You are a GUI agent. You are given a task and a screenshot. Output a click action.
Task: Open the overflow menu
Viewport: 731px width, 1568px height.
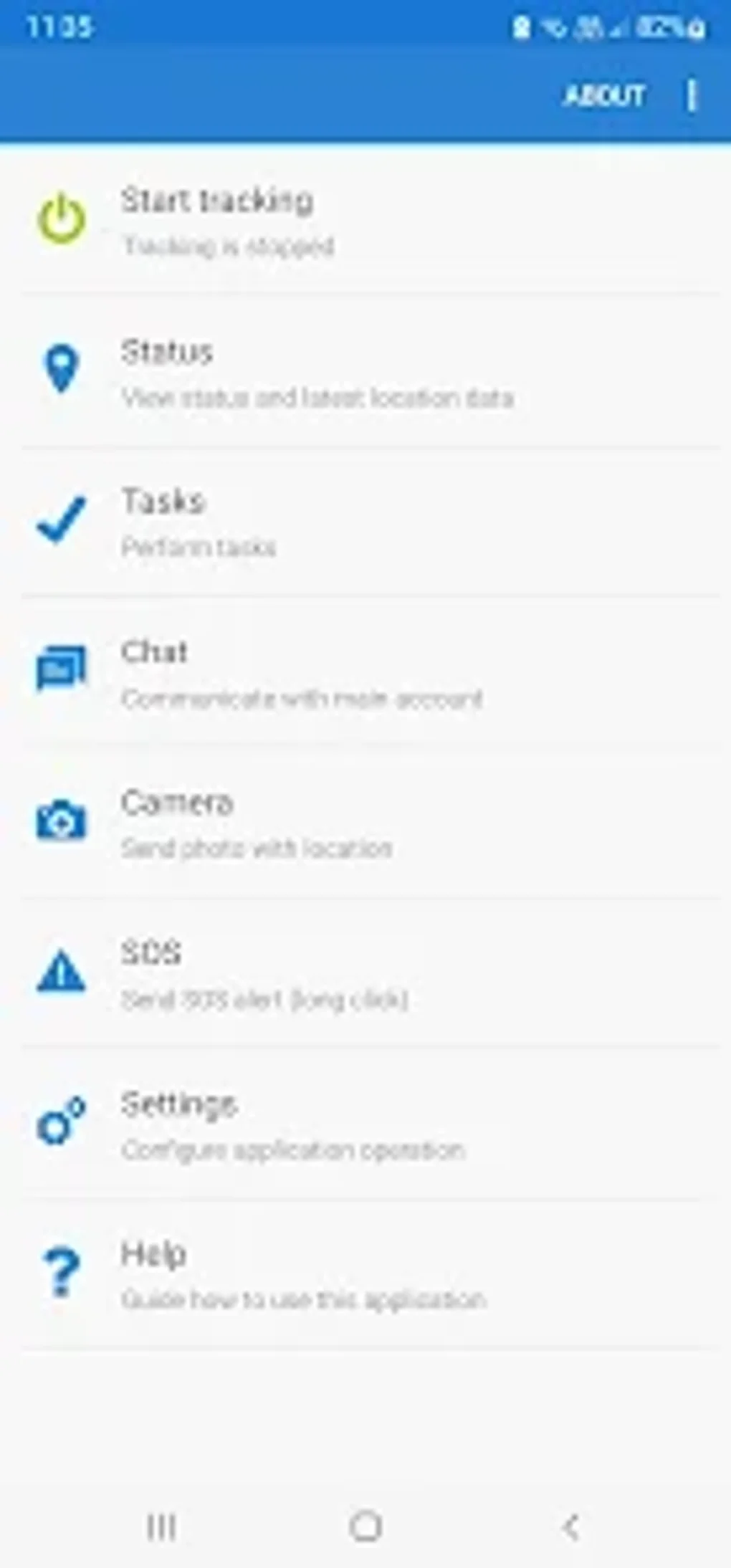[692, 95]
